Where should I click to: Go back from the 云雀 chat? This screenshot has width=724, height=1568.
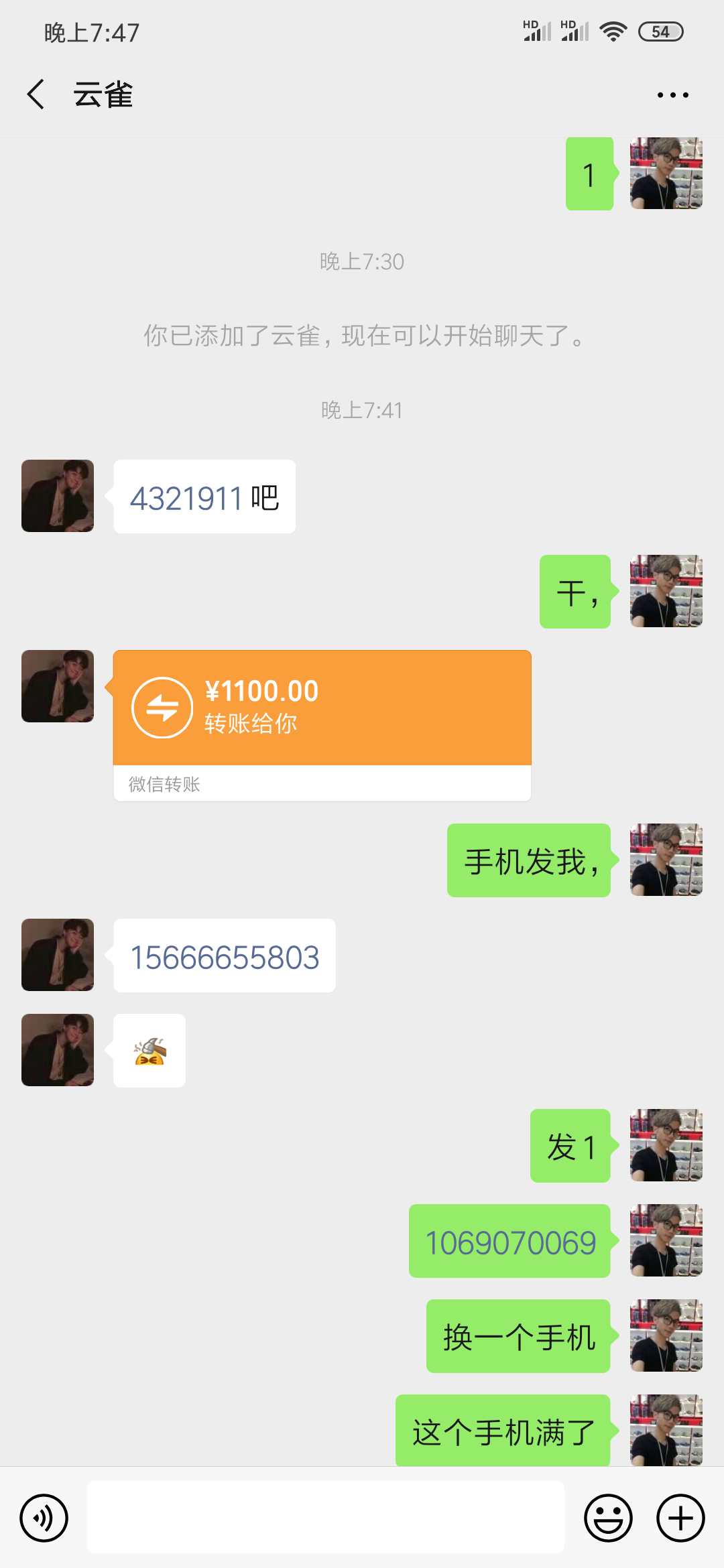point(36,94)
